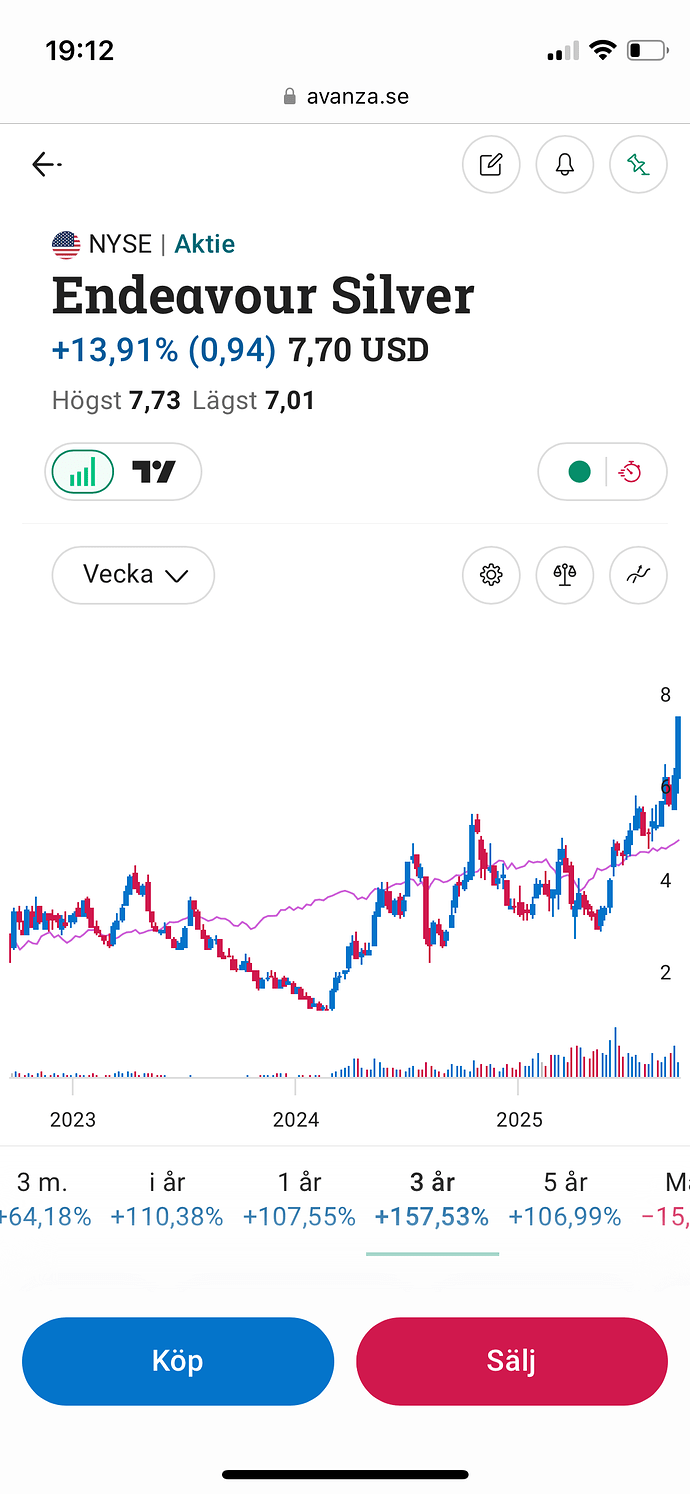Pin Endeavour Silver with the pin icon
The image size is (690, 1494).
coord(638,164)
